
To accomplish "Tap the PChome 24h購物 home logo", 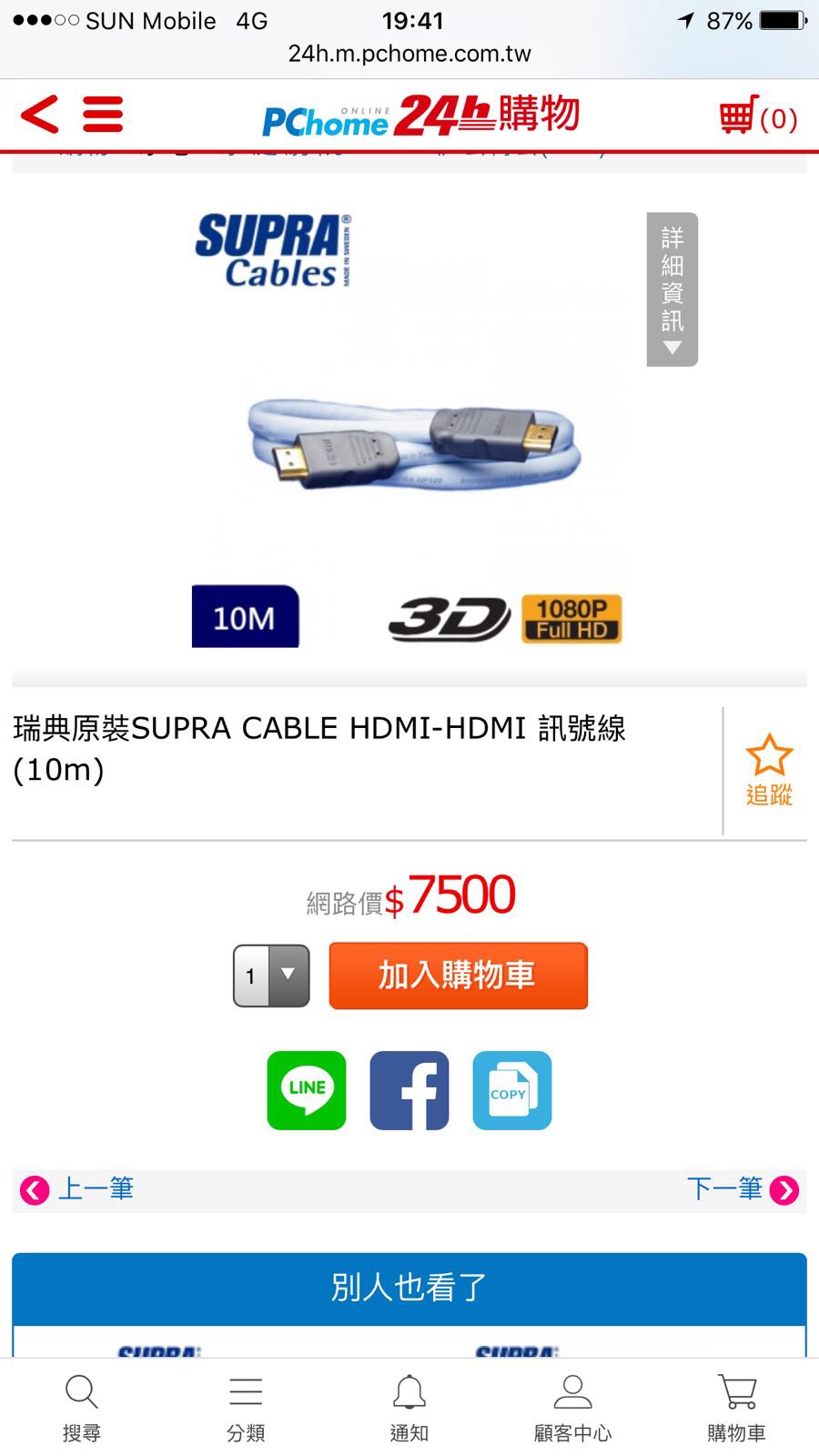I will [x=420, y=116].
